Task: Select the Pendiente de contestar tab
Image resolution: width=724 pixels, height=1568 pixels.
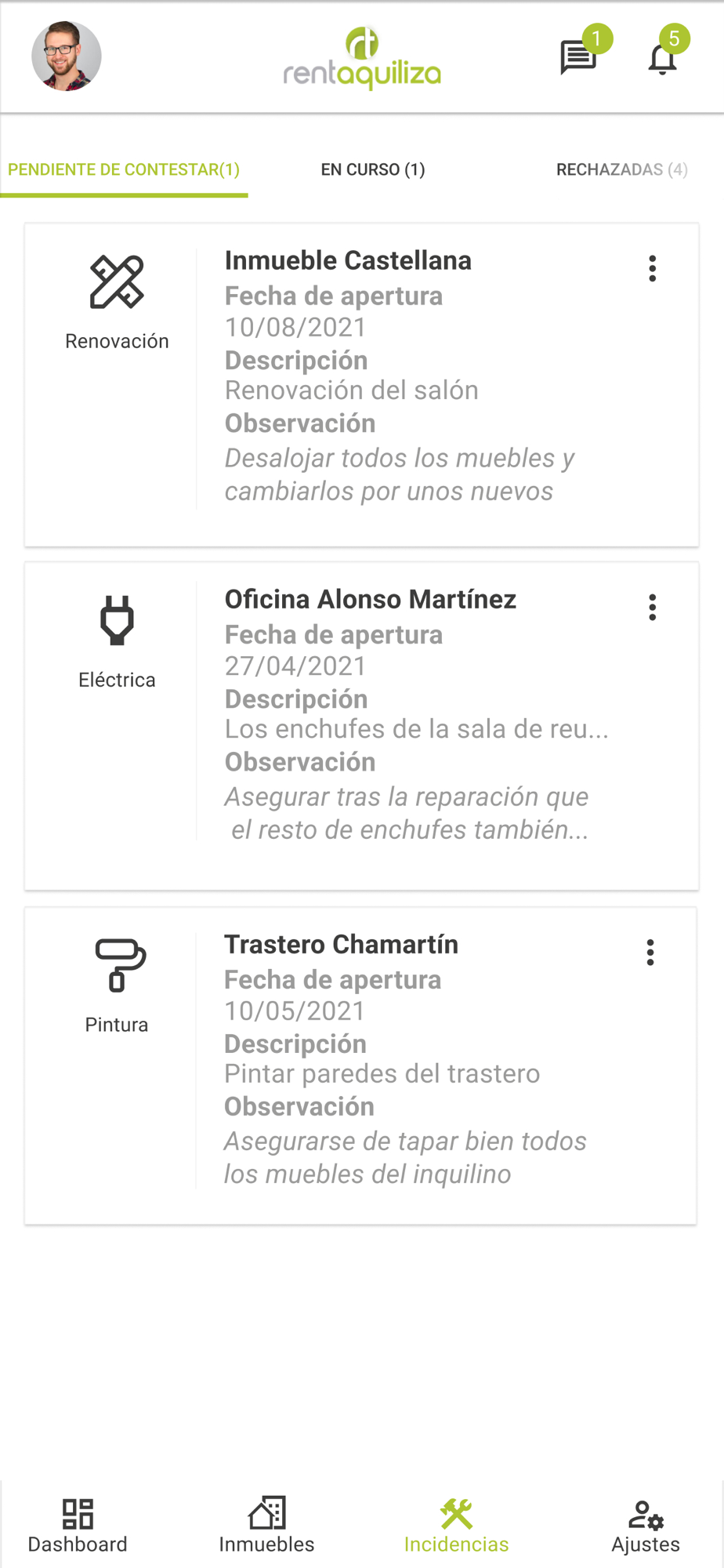Action: (124, 169)
